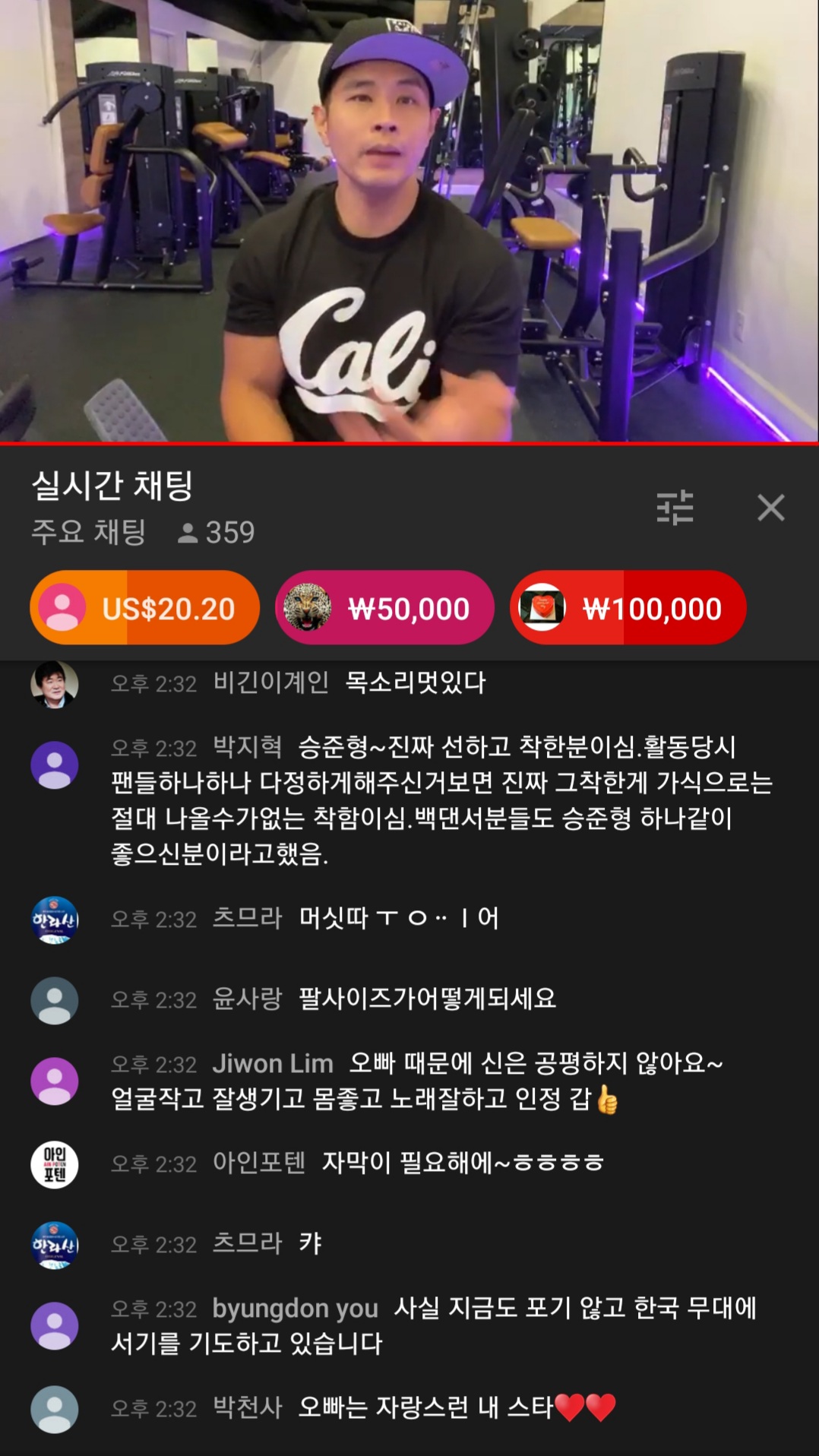This screenshot has width=819, height=1456.
Task: Open the message from byungdon you
Action: (433, 1325)
